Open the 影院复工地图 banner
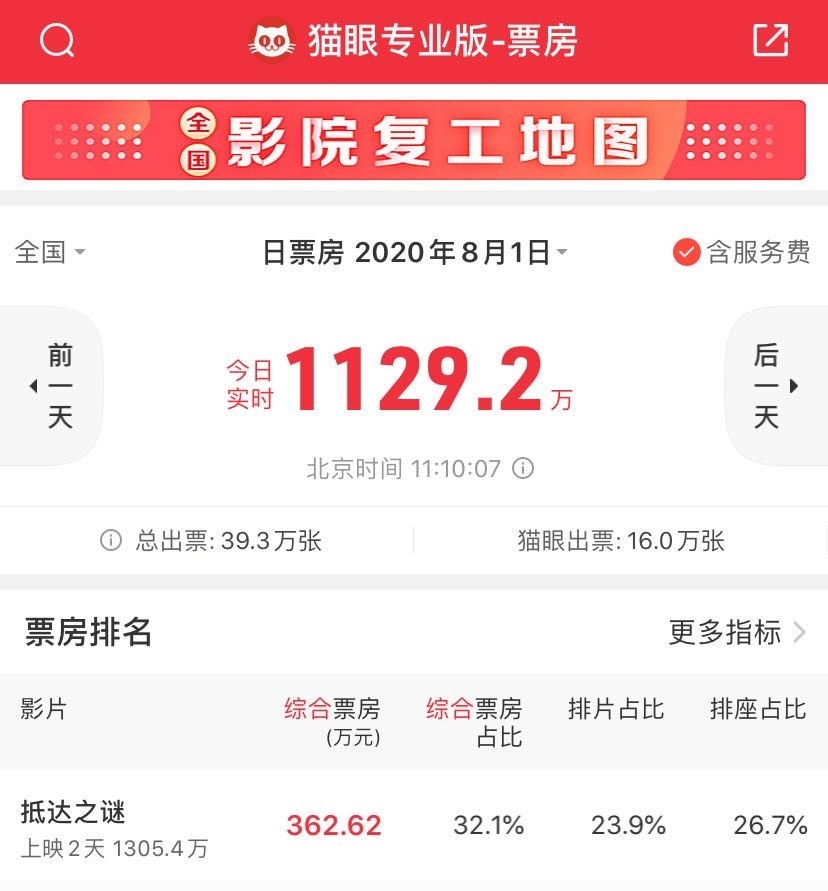The width and height of the screenshot is (828, 891). [414, 140]
